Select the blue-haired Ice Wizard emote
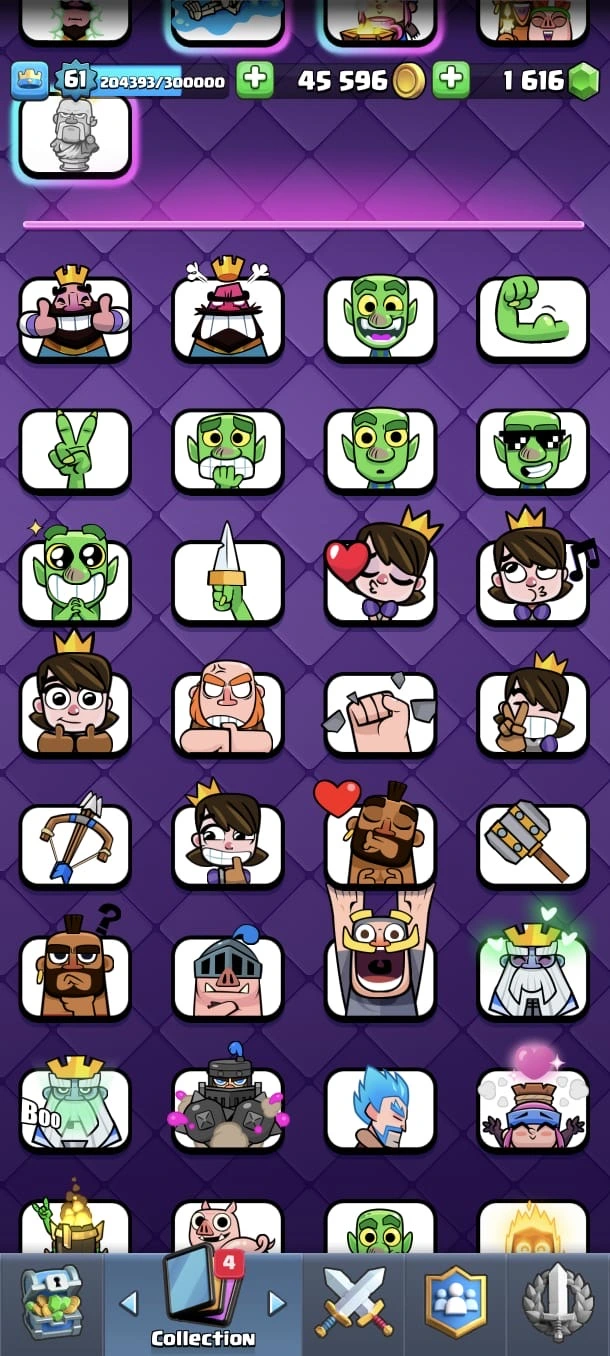 pos(380,1108)
